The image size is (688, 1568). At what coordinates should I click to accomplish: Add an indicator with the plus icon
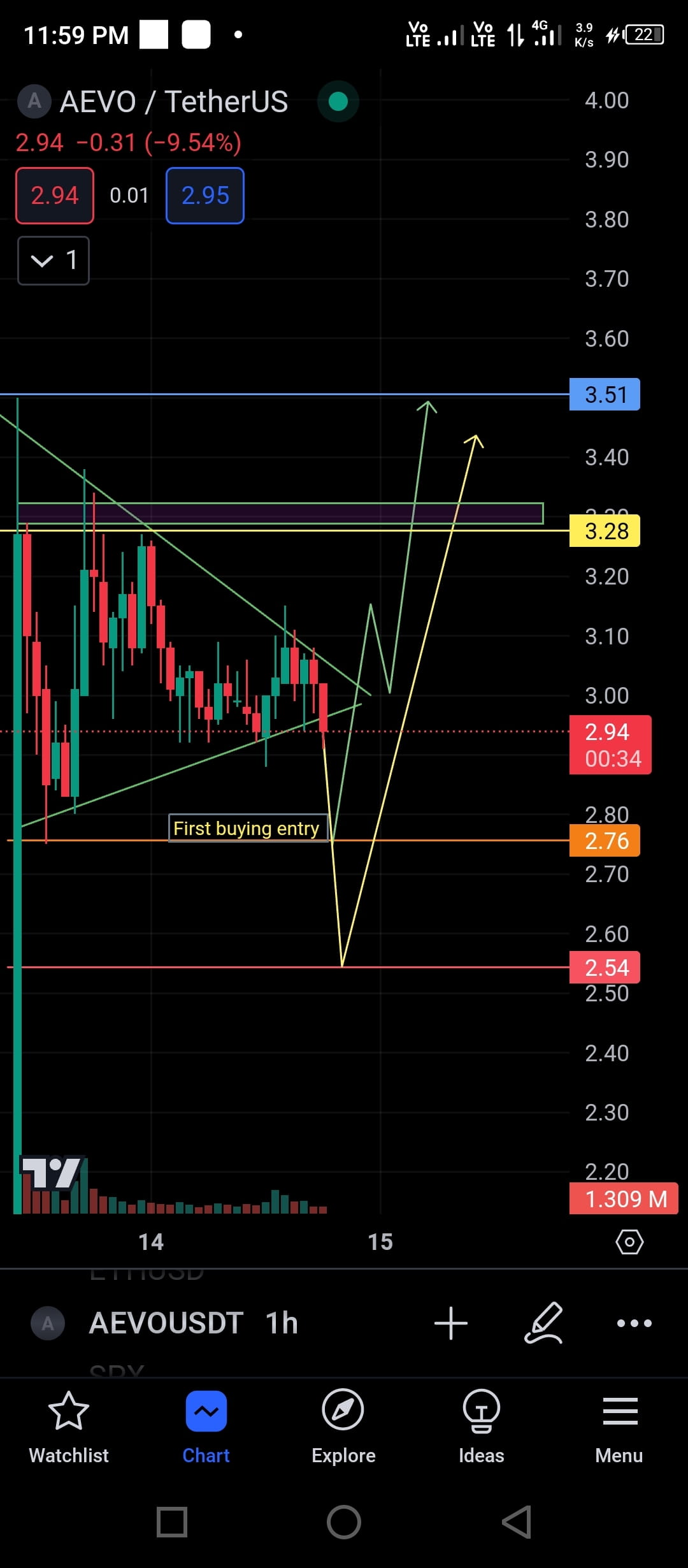pos(452,1324)
